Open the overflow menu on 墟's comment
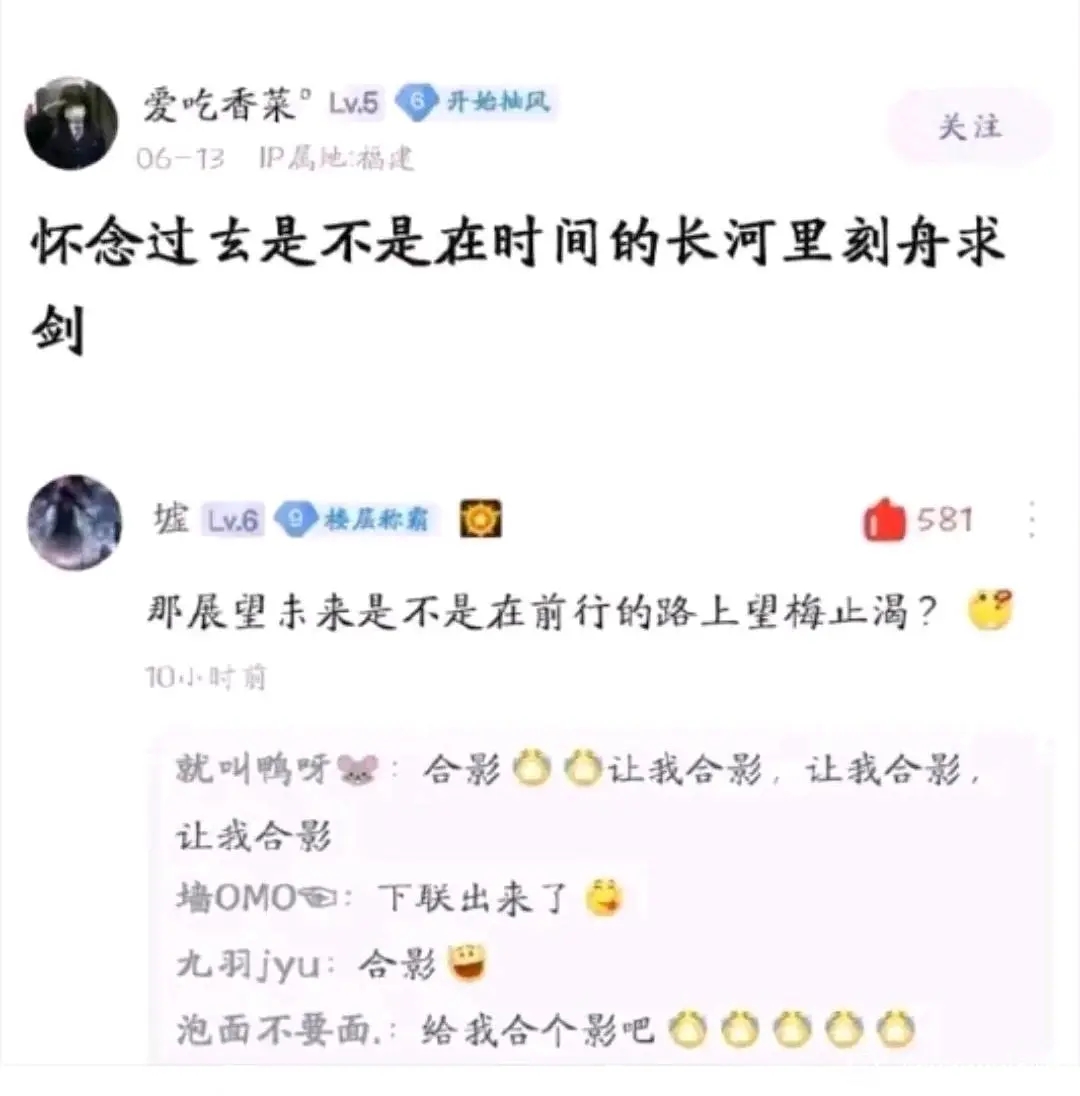Screen dimensions: 1080x1096 click(1032, 520)
